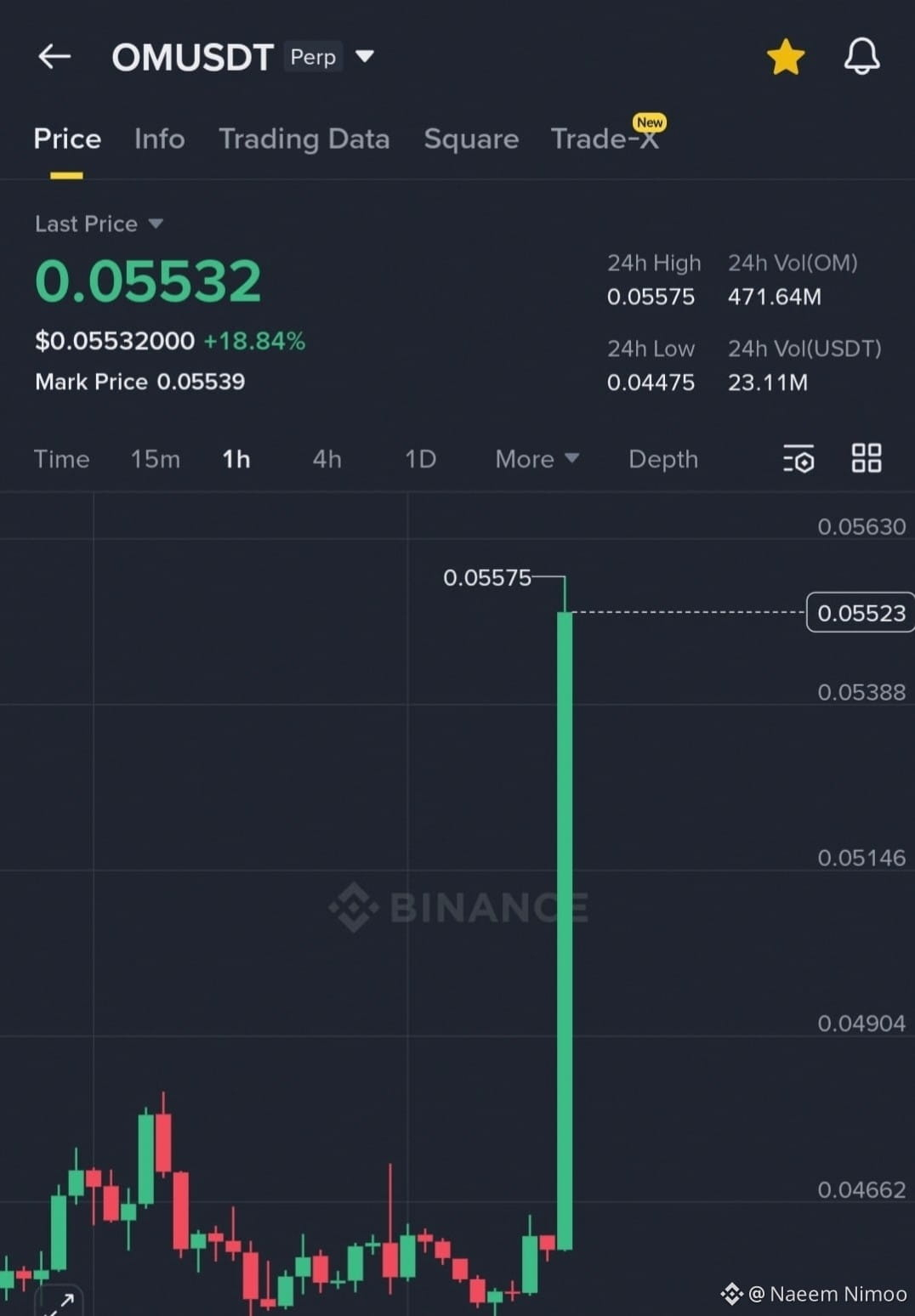915x1316 pixels.
Task: Switch chart to 1D interval
Action: pyautogui.click(x=420, y=459)
